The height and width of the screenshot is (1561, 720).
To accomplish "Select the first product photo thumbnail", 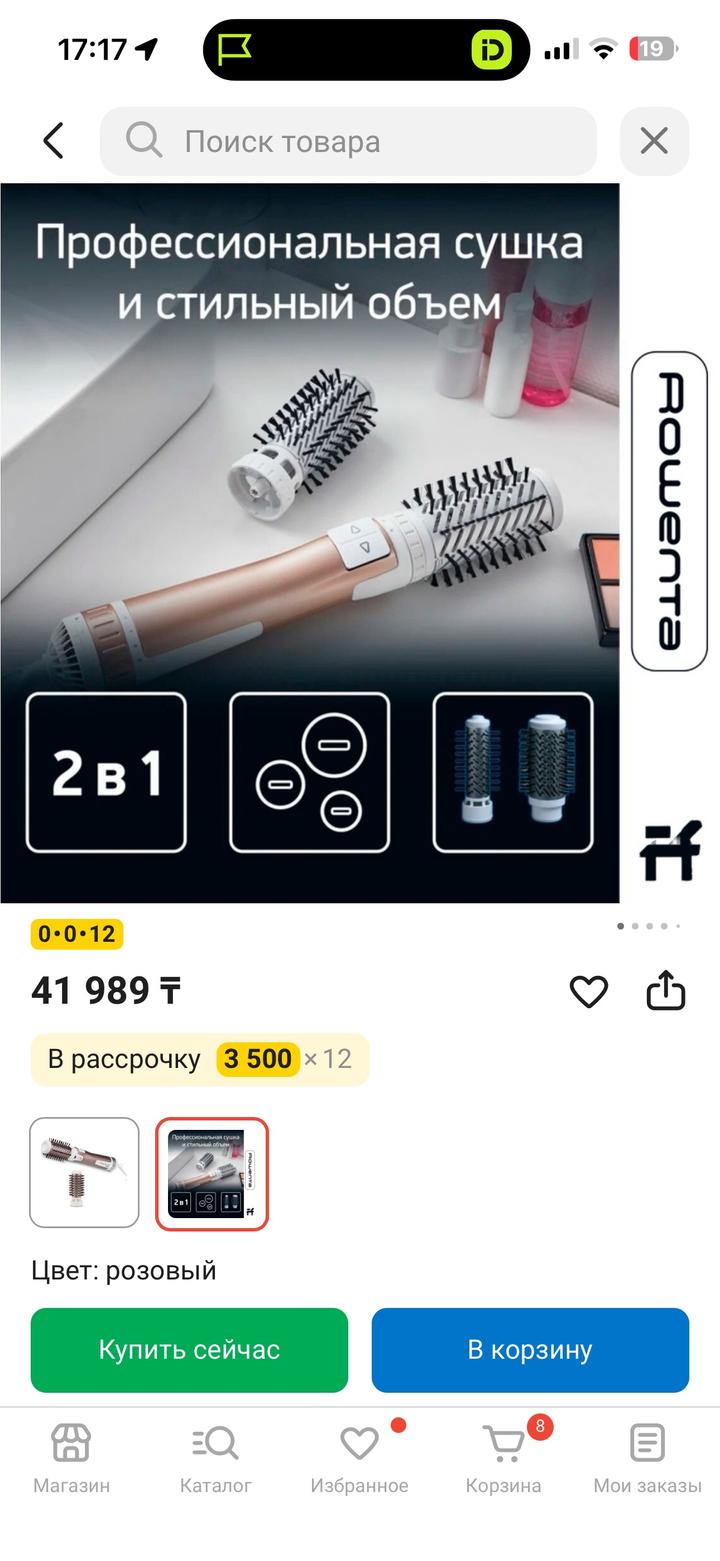I will 85,1172.
